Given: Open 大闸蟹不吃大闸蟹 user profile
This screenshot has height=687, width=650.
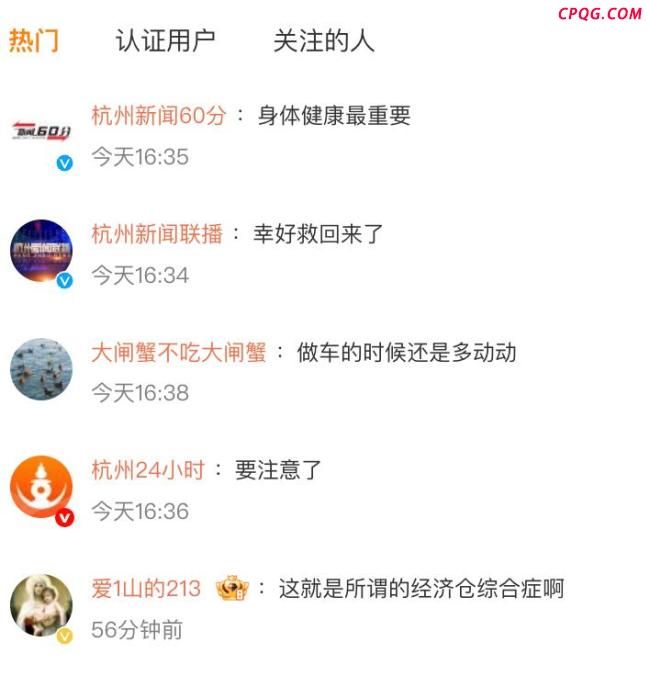Looking at the screenshot, I should (x=179, y=352).
